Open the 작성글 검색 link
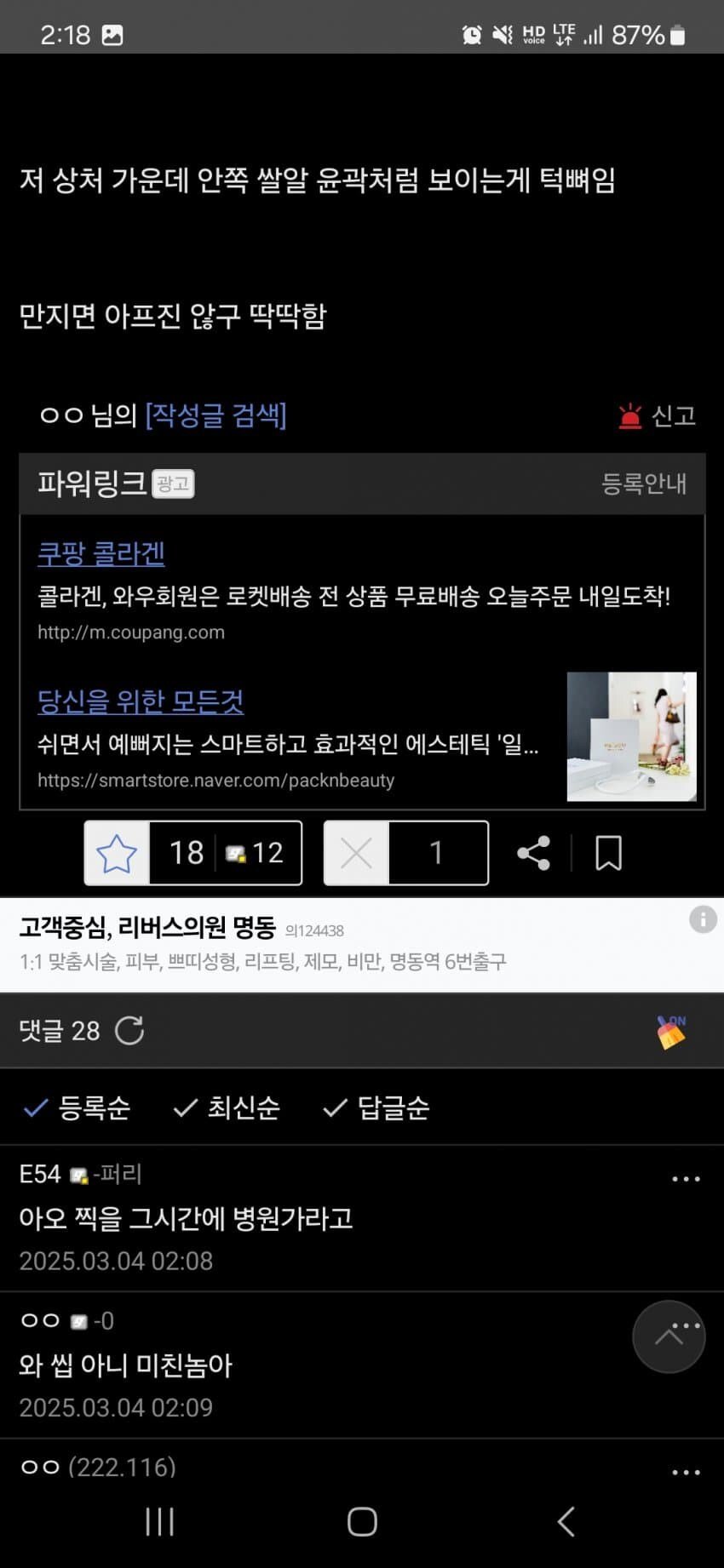 215,415
